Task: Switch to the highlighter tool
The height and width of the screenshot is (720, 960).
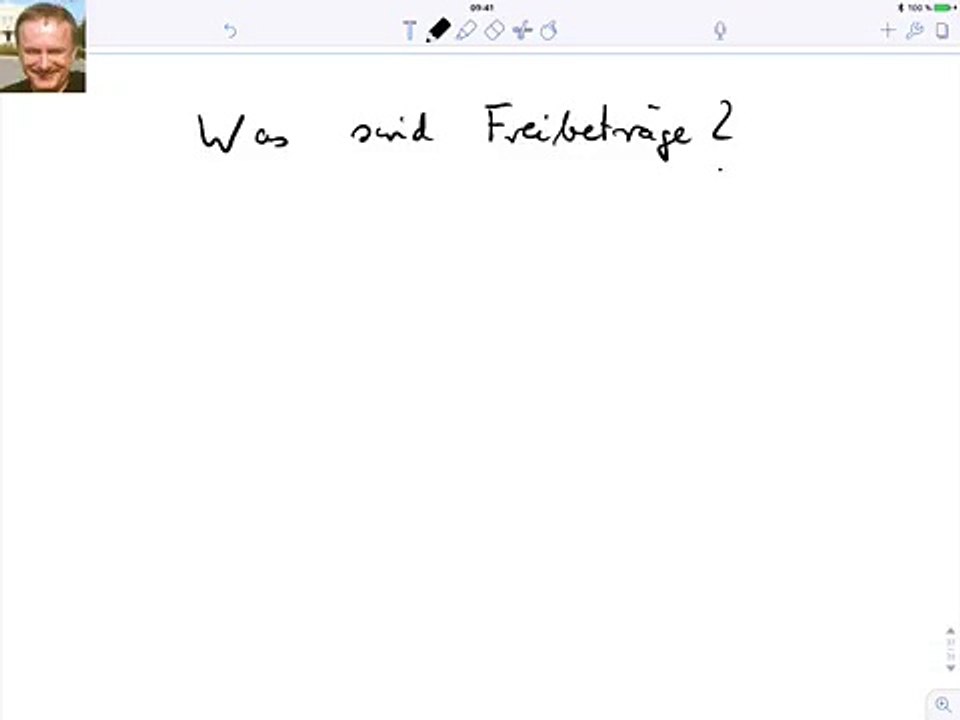Action: [466, 31]
